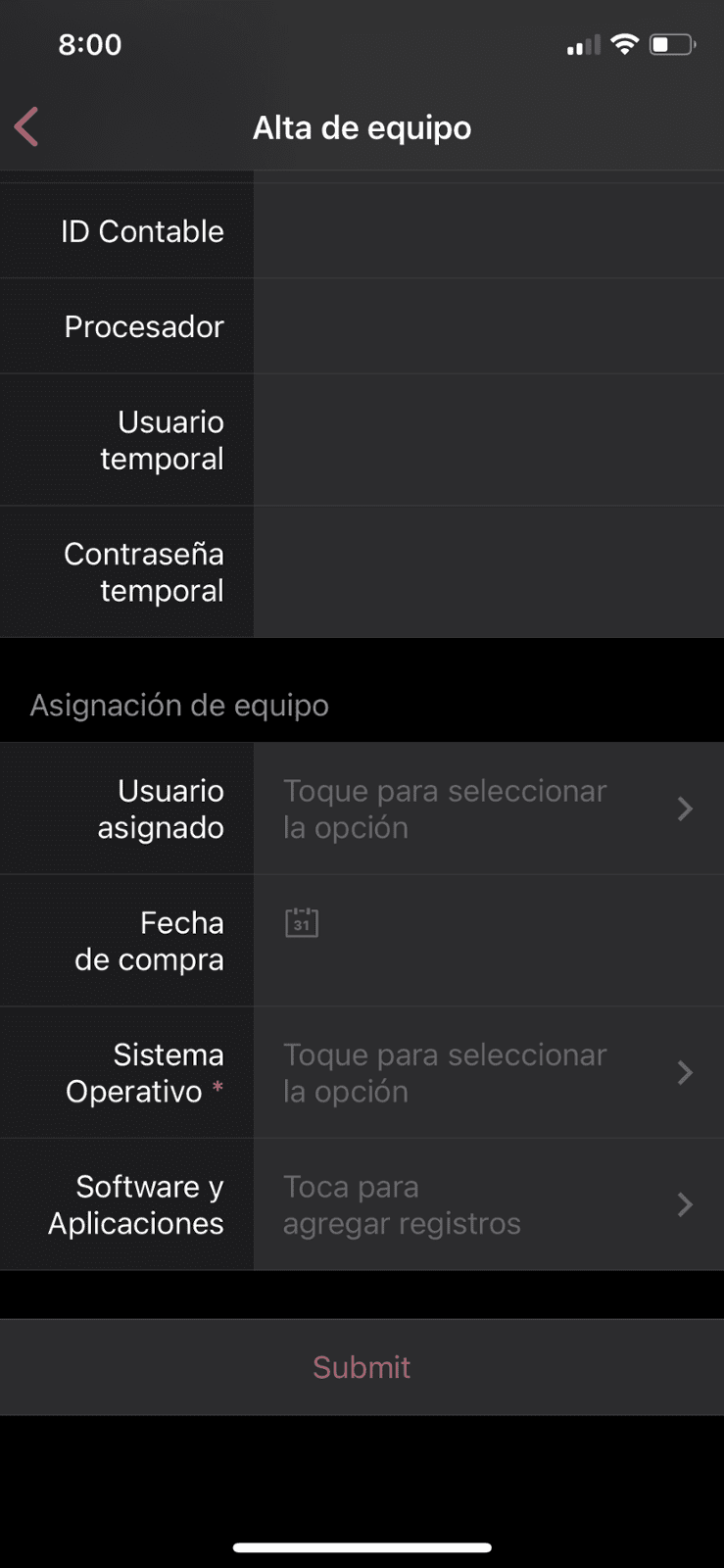Screen dimensions: 724x1568
Task: Submit the equipment form
Action: tap(362, 1367)
